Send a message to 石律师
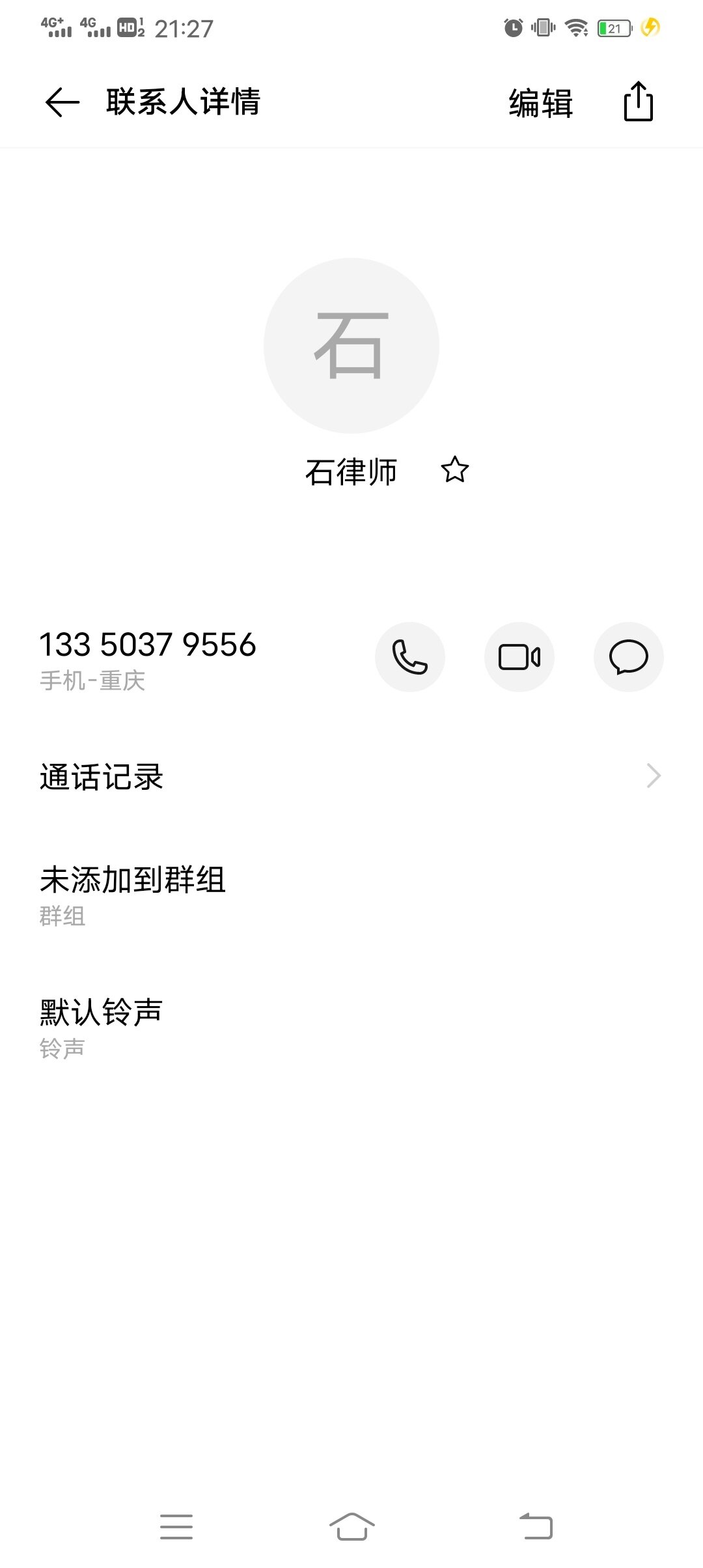The height and width of the screenshot is (1568, 703). click(x=629, y=657)
